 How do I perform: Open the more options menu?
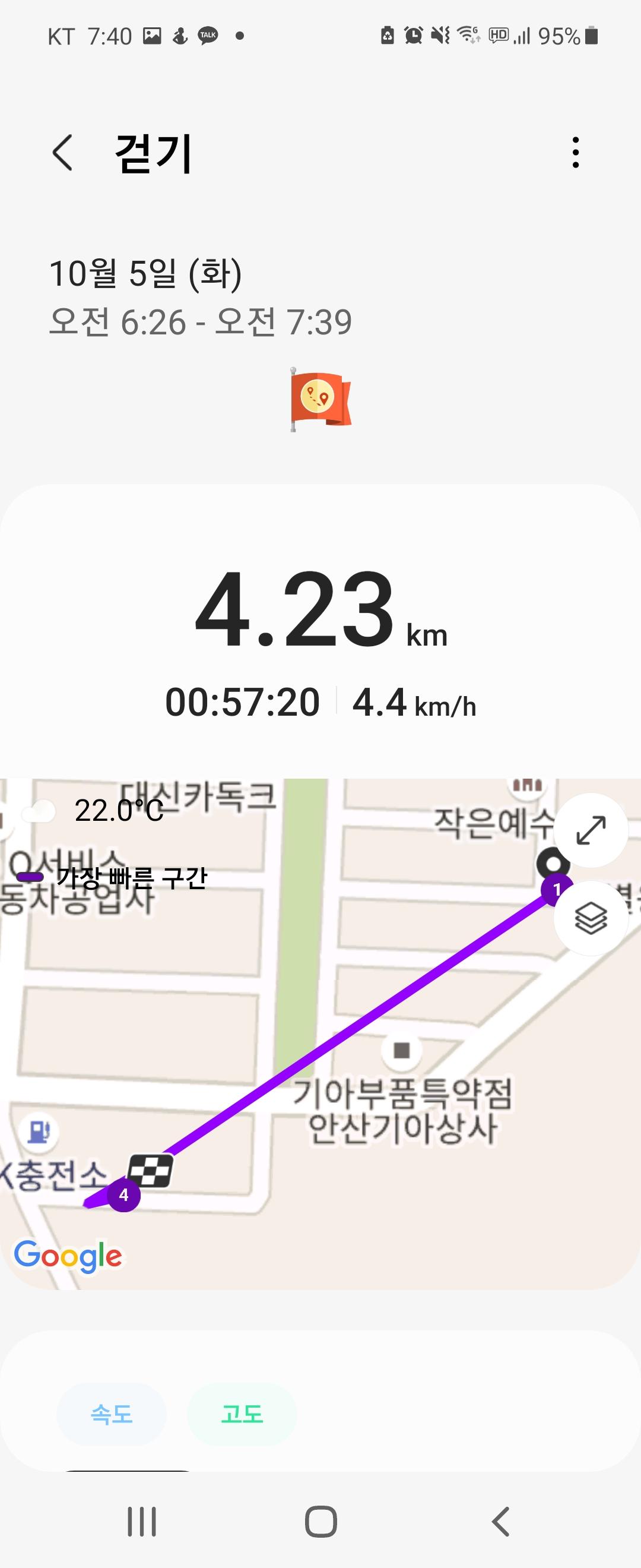click(x=575, y=152)
